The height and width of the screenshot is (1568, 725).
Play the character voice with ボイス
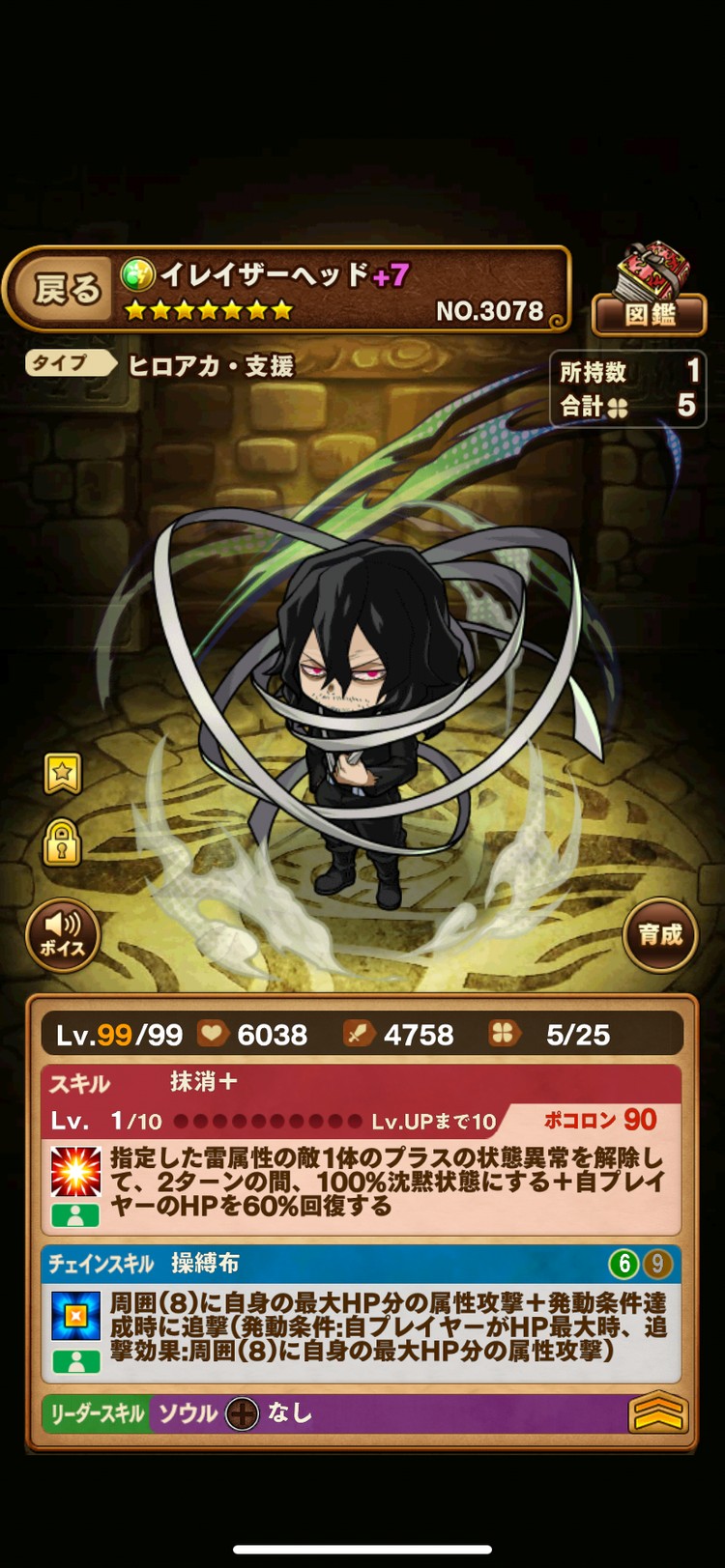[x=63, y=934]
